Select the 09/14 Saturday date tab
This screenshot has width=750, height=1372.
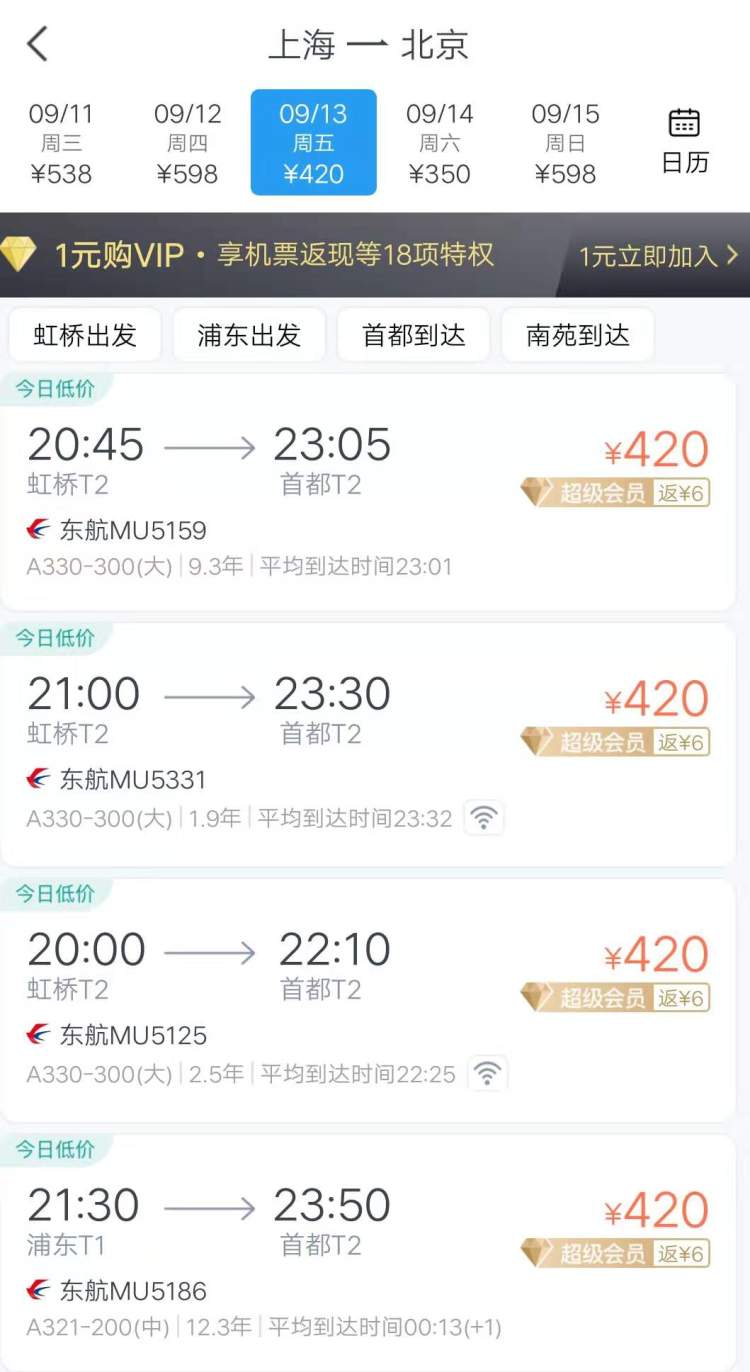pyautogui.click(x=439, y=143)
